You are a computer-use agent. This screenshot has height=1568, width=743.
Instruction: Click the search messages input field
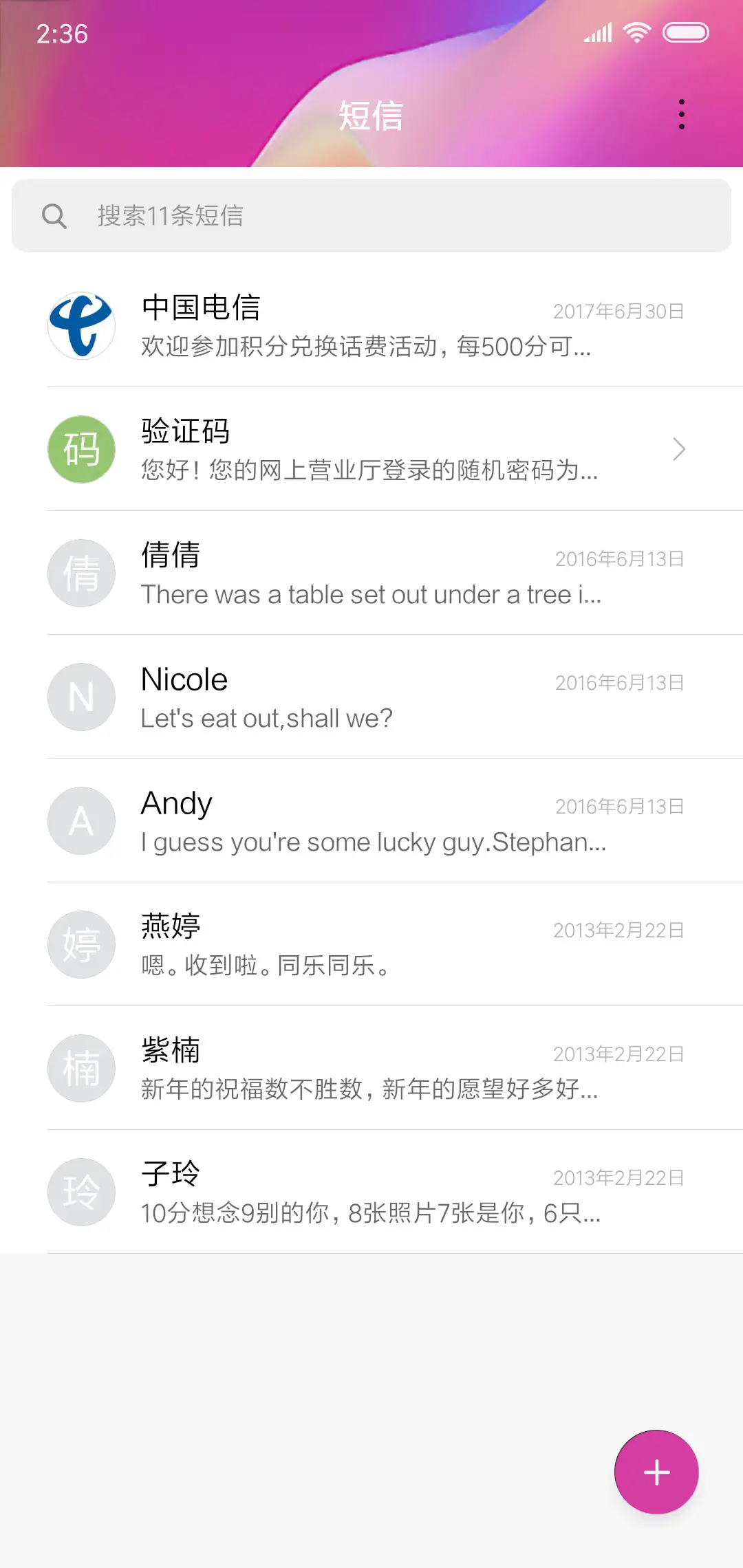[x=371, y=215]
